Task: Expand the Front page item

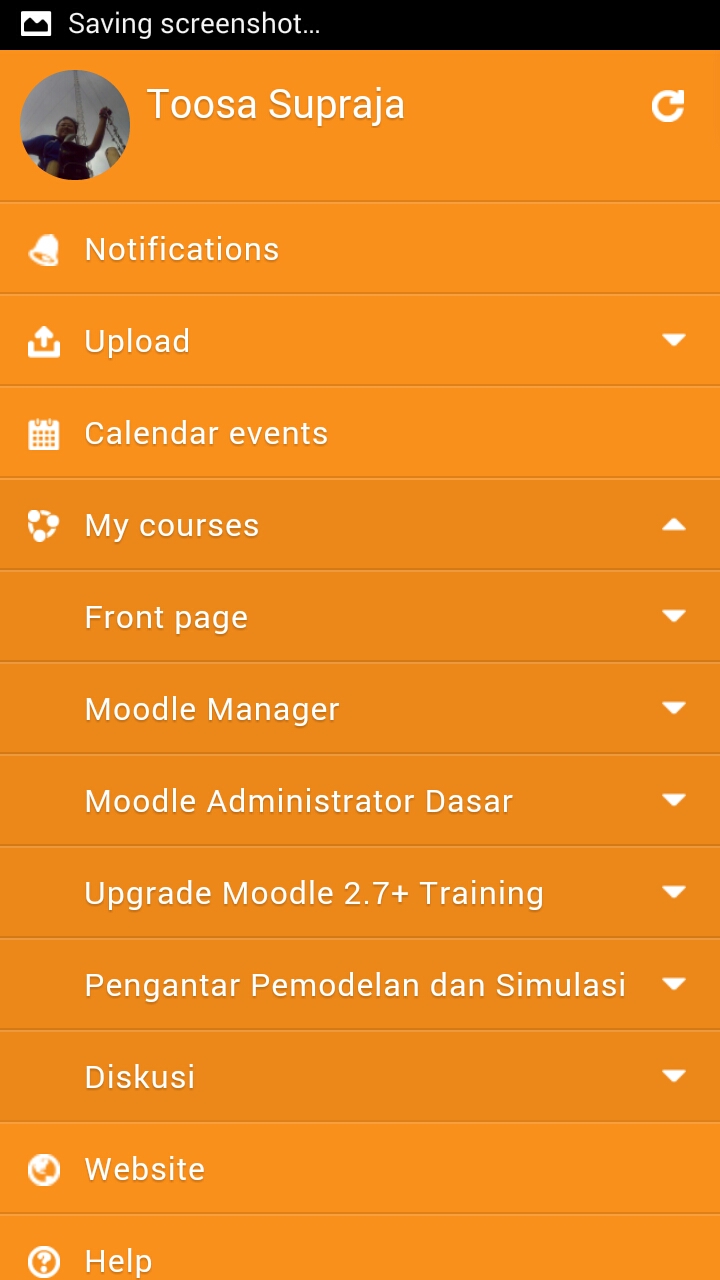Action: click(673, 616)
